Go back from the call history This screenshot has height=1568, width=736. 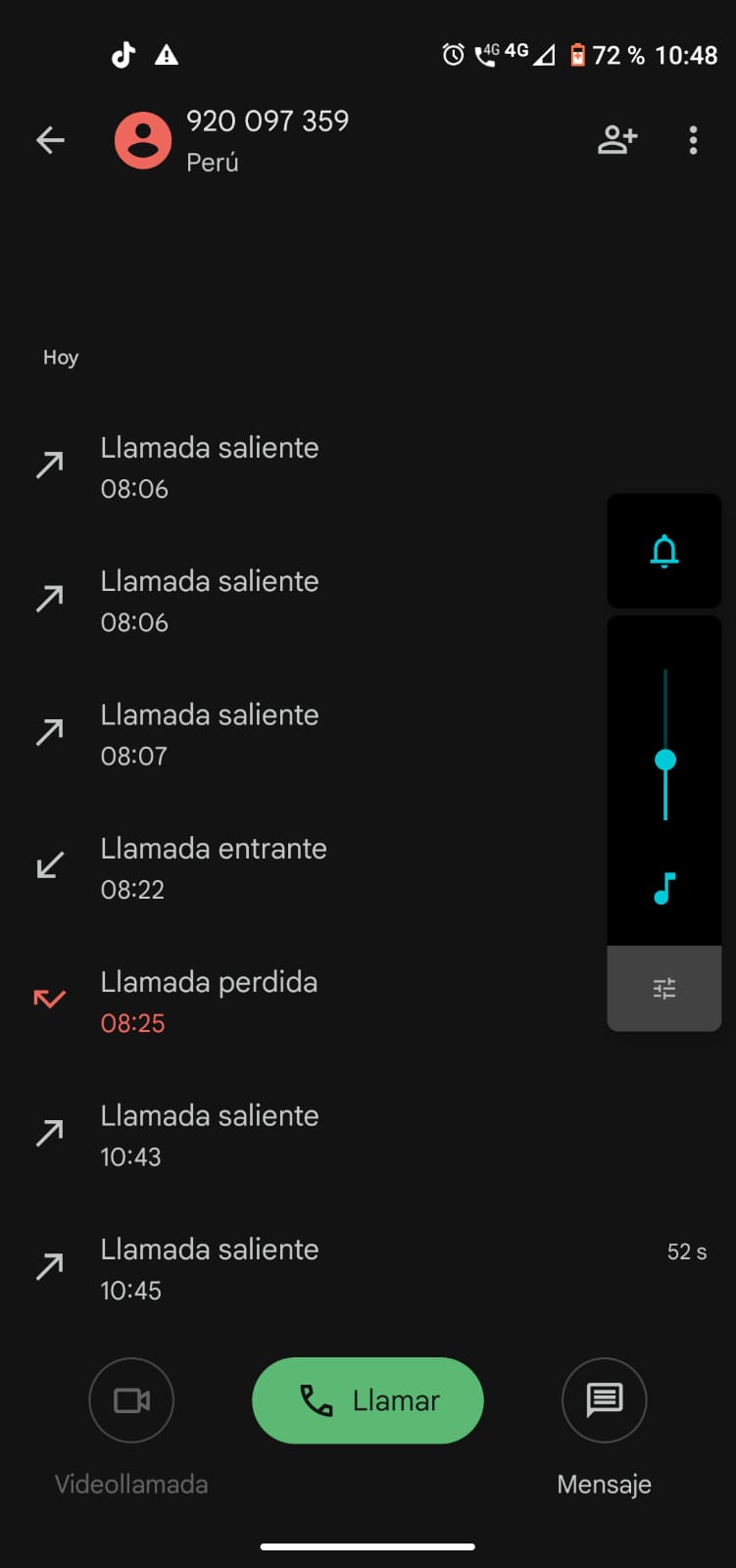coord(50,140)
